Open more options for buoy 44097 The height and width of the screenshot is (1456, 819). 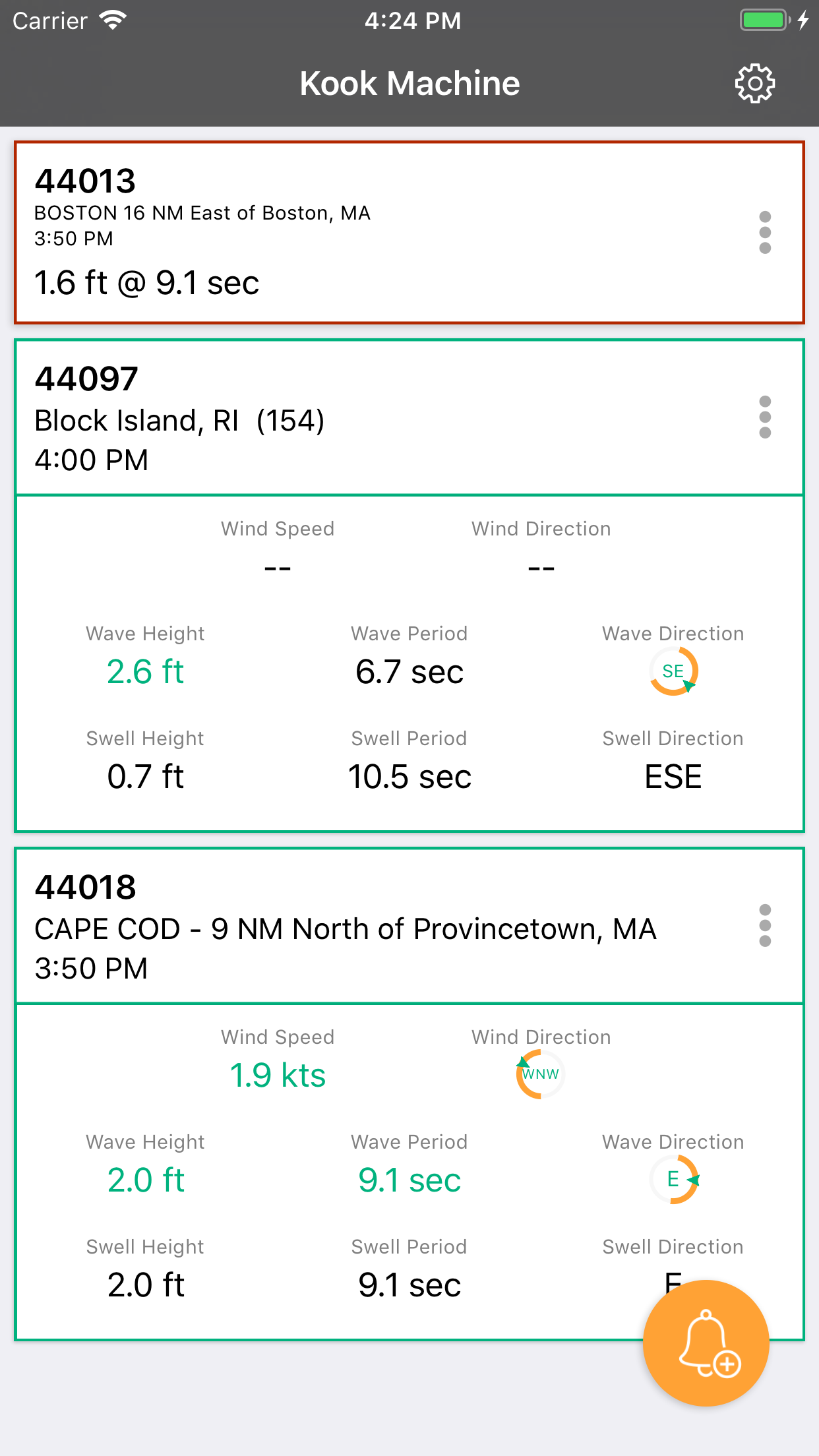tap(765, 417)
